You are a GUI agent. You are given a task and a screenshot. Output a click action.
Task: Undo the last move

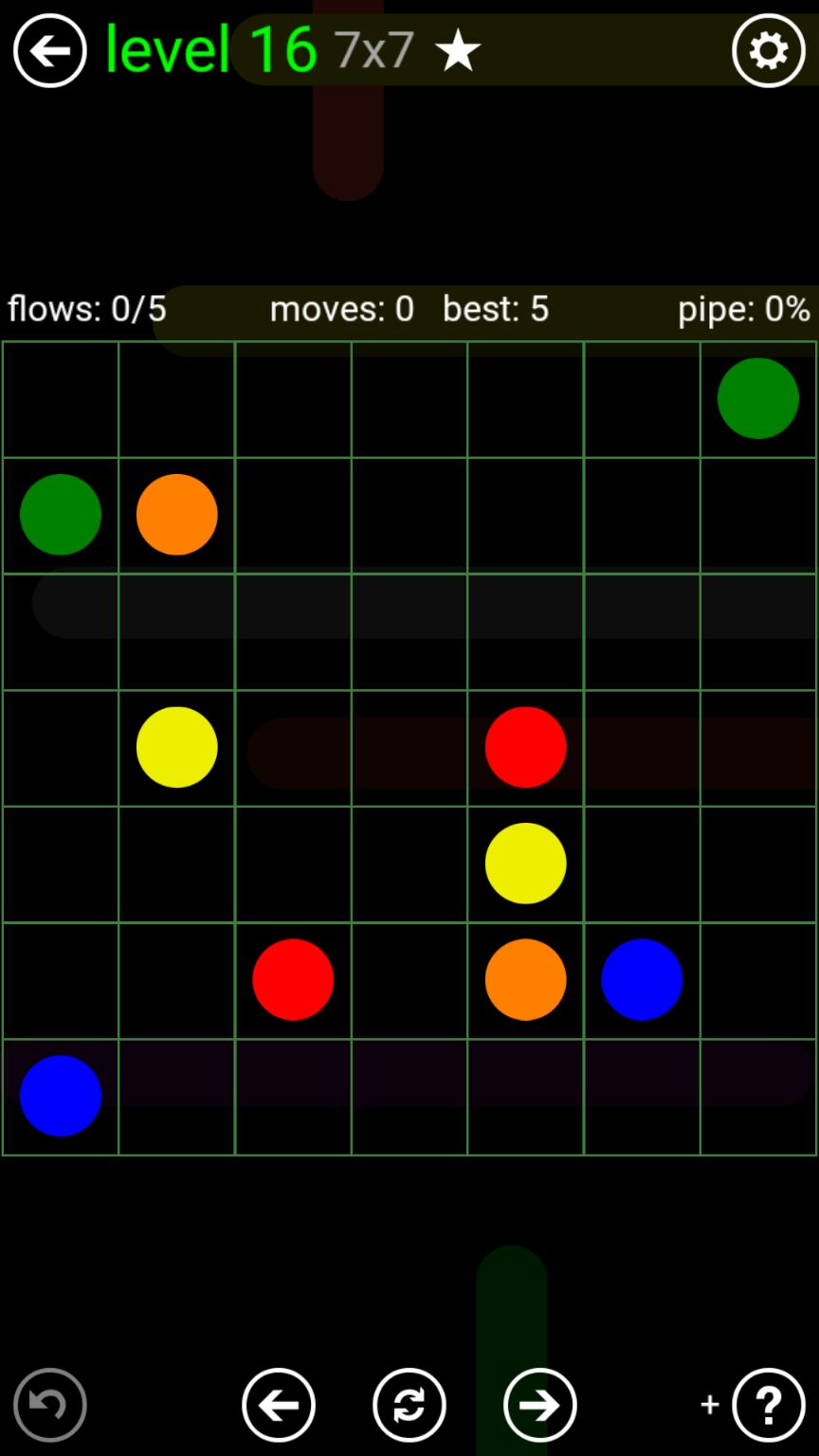click(x=49, y=1404)
